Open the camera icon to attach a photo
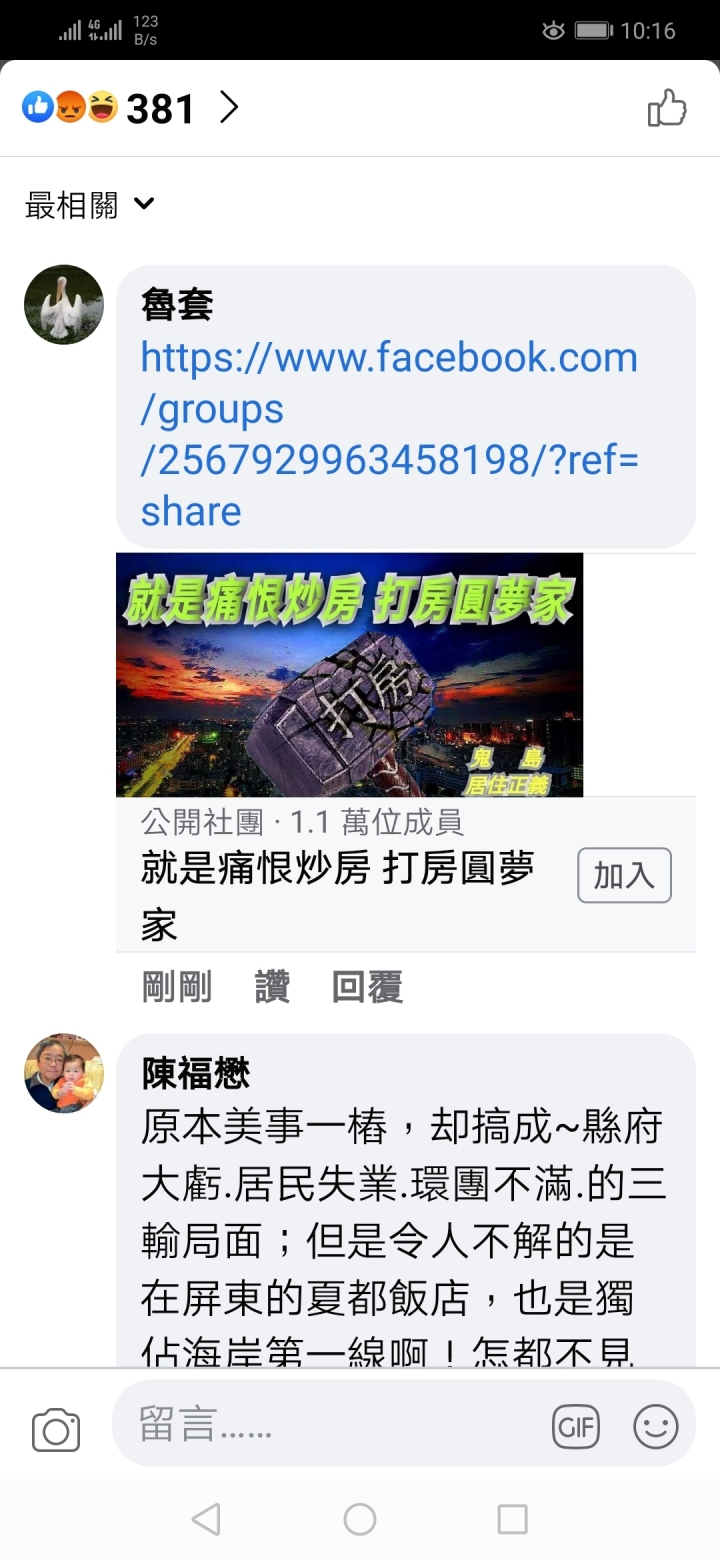This screenshot has height=1560, width=720. click(x=56, y=1430)
